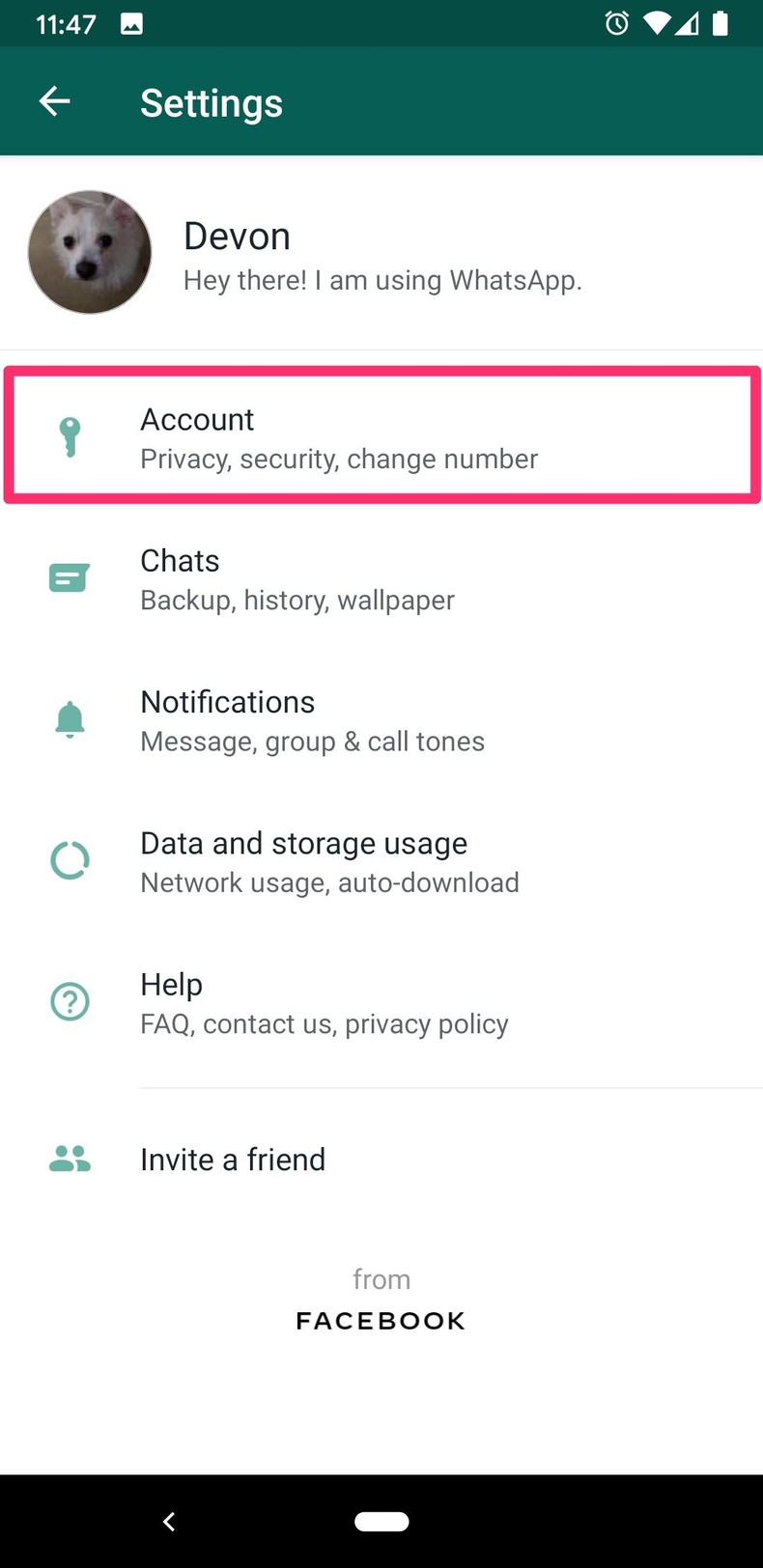Tap the alarm clock icon in status bar
Image resolution: width=763 pixels, height=1568 pixels.
(x=616, y=23)
